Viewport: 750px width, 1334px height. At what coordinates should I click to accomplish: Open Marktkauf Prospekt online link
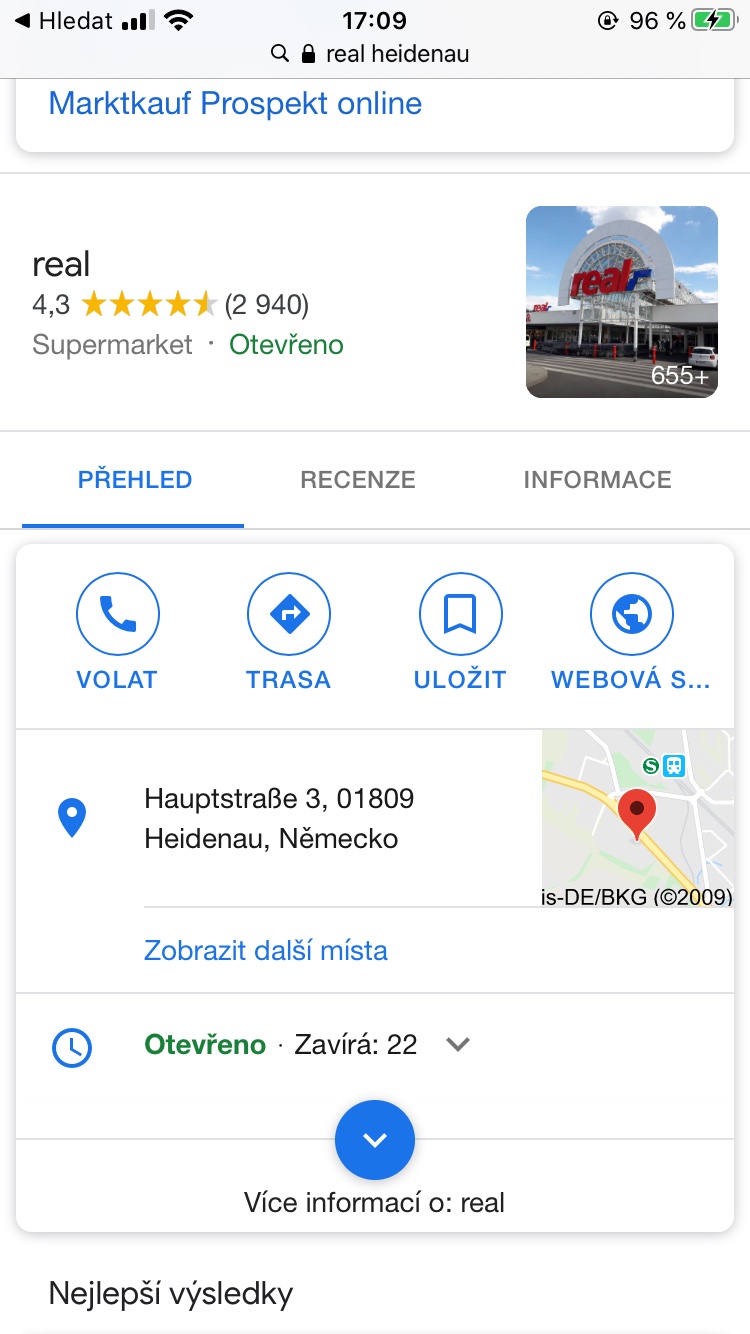click(235, 104)
